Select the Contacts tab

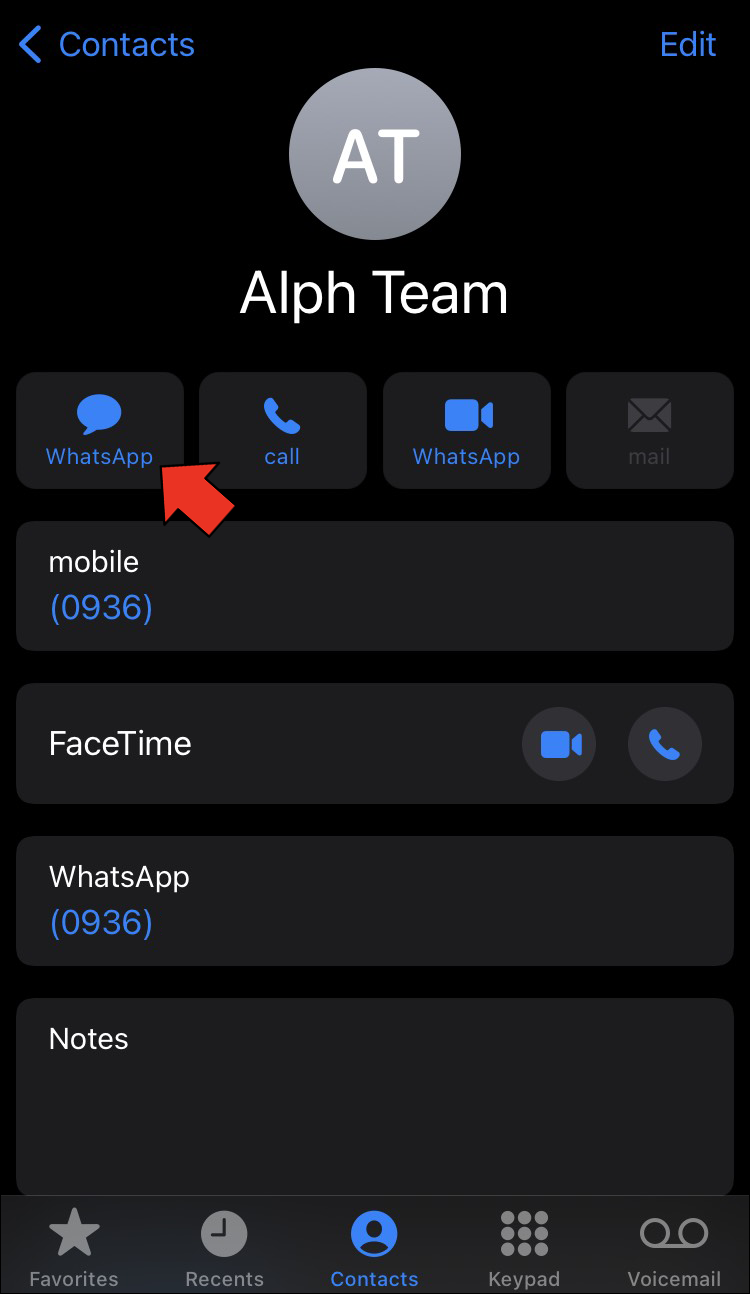[374, 1248]
